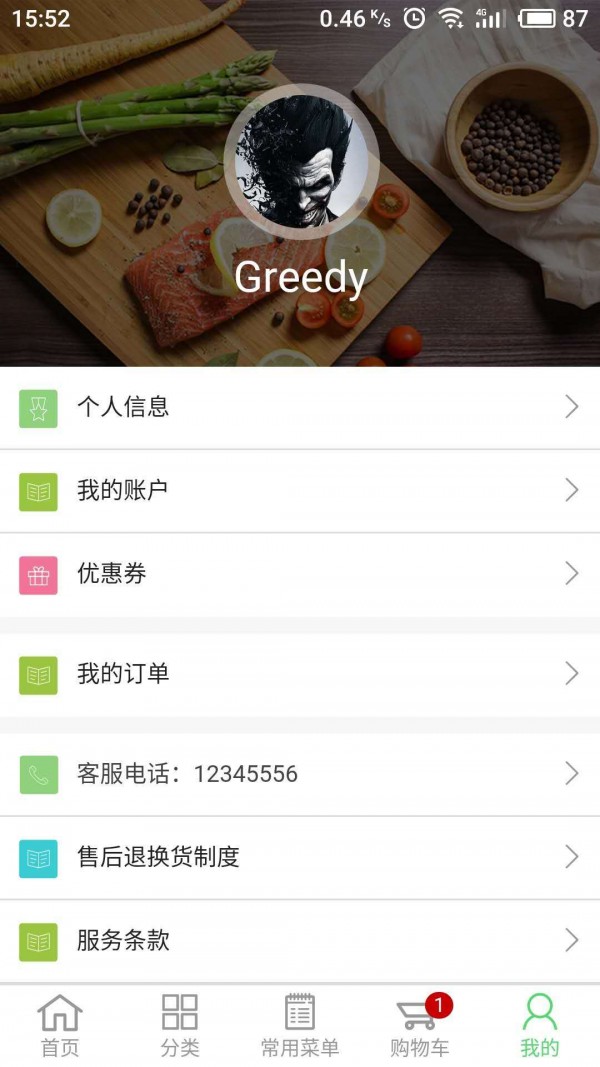The height and width of the screenshot is (1067, 600).
Task: View 优惠券 coupons
Action: [300, 574]
